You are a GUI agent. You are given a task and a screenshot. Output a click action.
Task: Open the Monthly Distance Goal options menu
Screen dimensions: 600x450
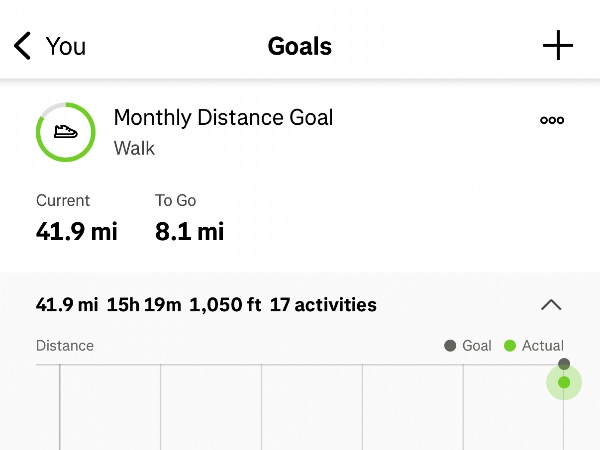pos(551,120)
